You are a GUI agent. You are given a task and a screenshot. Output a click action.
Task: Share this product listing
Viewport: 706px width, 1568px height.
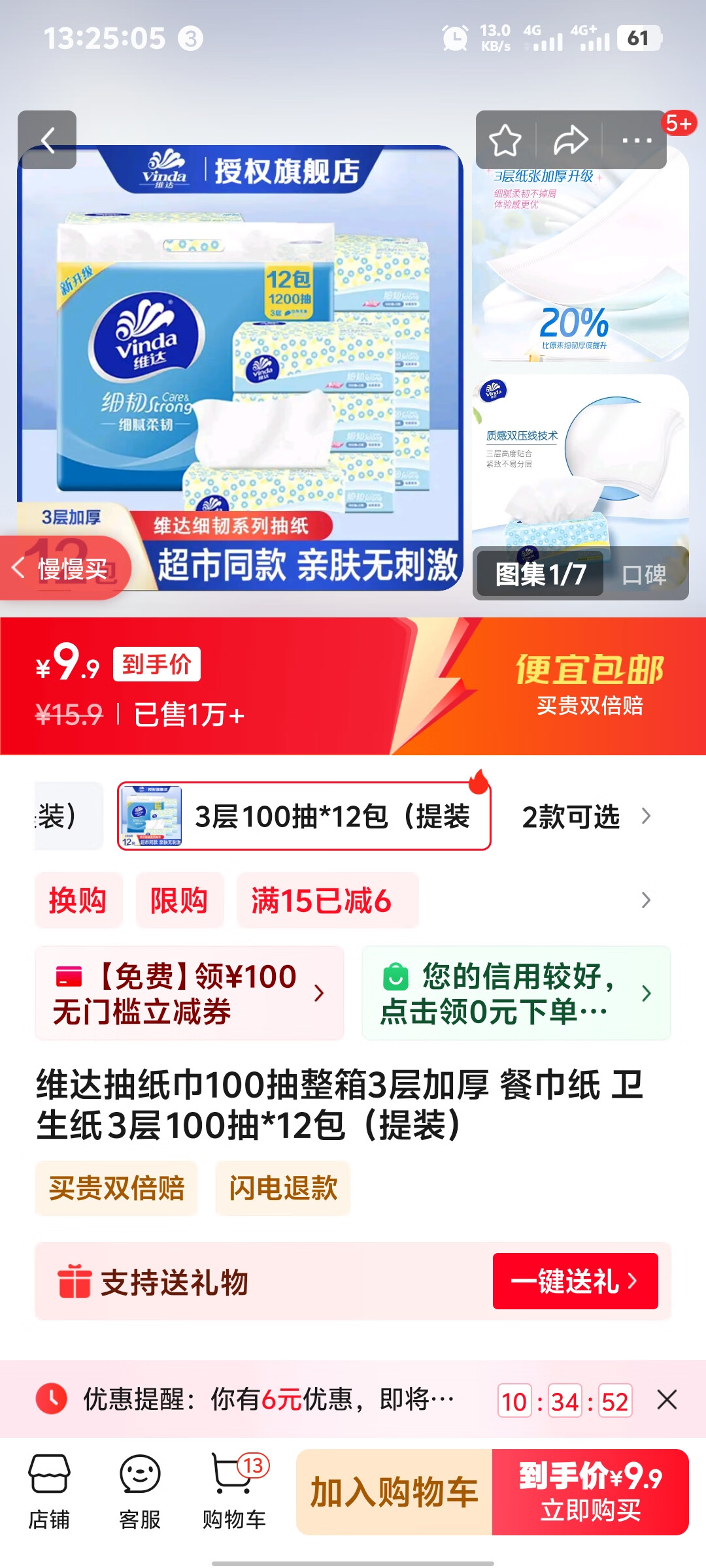point(571,140)
